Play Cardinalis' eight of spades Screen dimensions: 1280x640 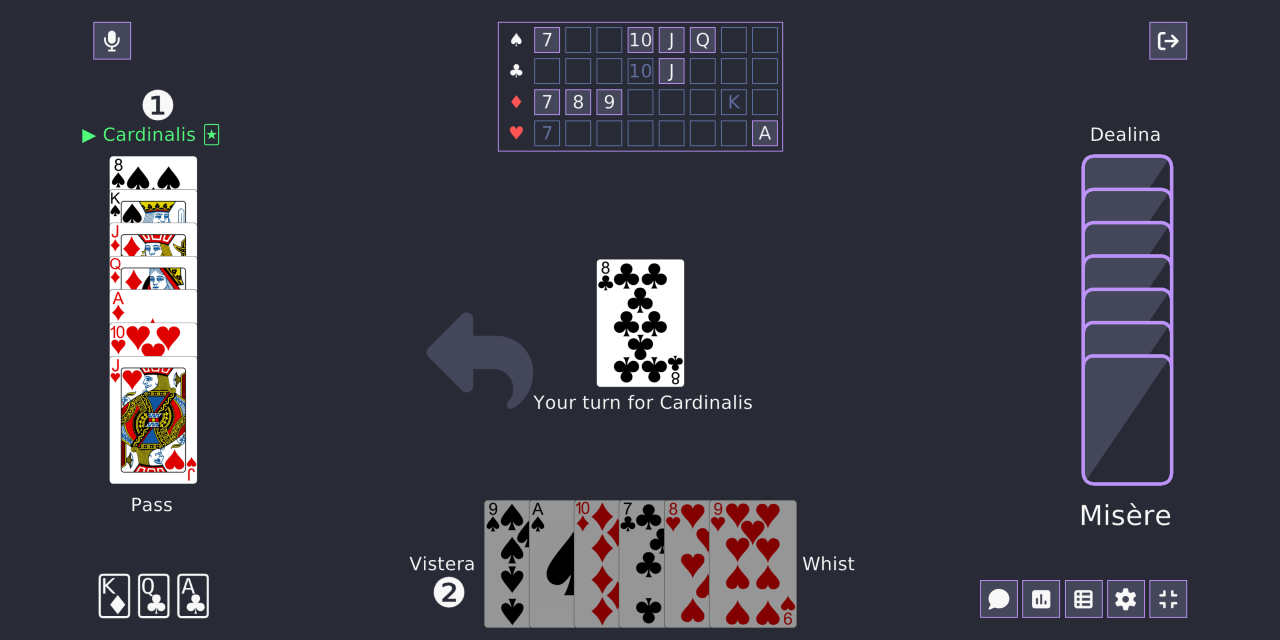tap(153, 173)
